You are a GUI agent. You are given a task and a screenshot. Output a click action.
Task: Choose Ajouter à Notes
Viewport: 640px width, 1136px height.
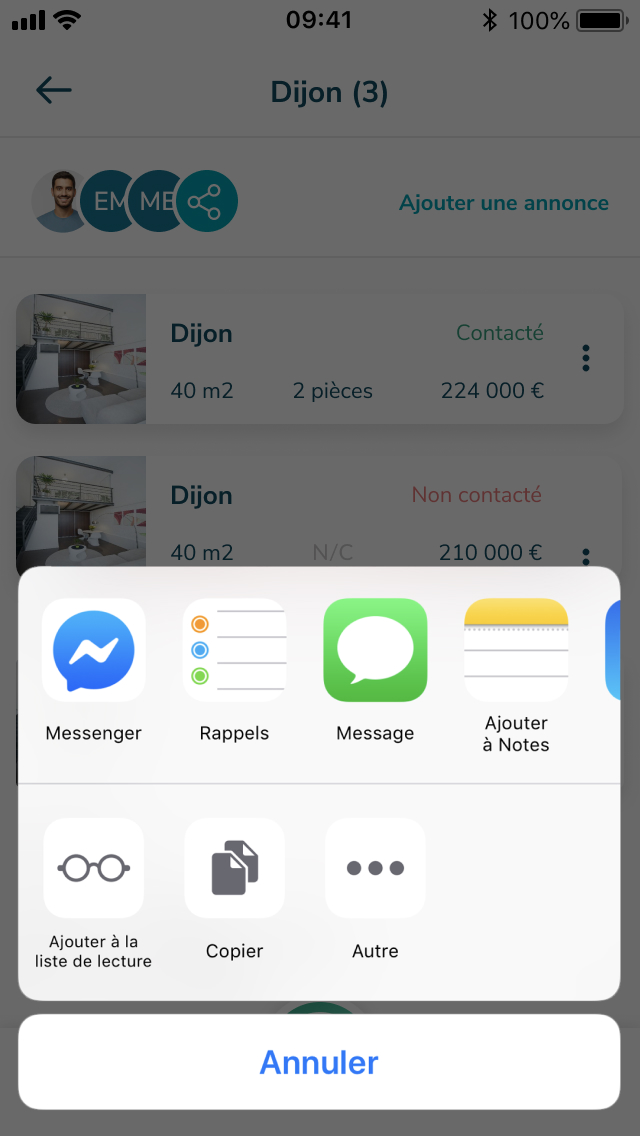click(x=516, y=651)
